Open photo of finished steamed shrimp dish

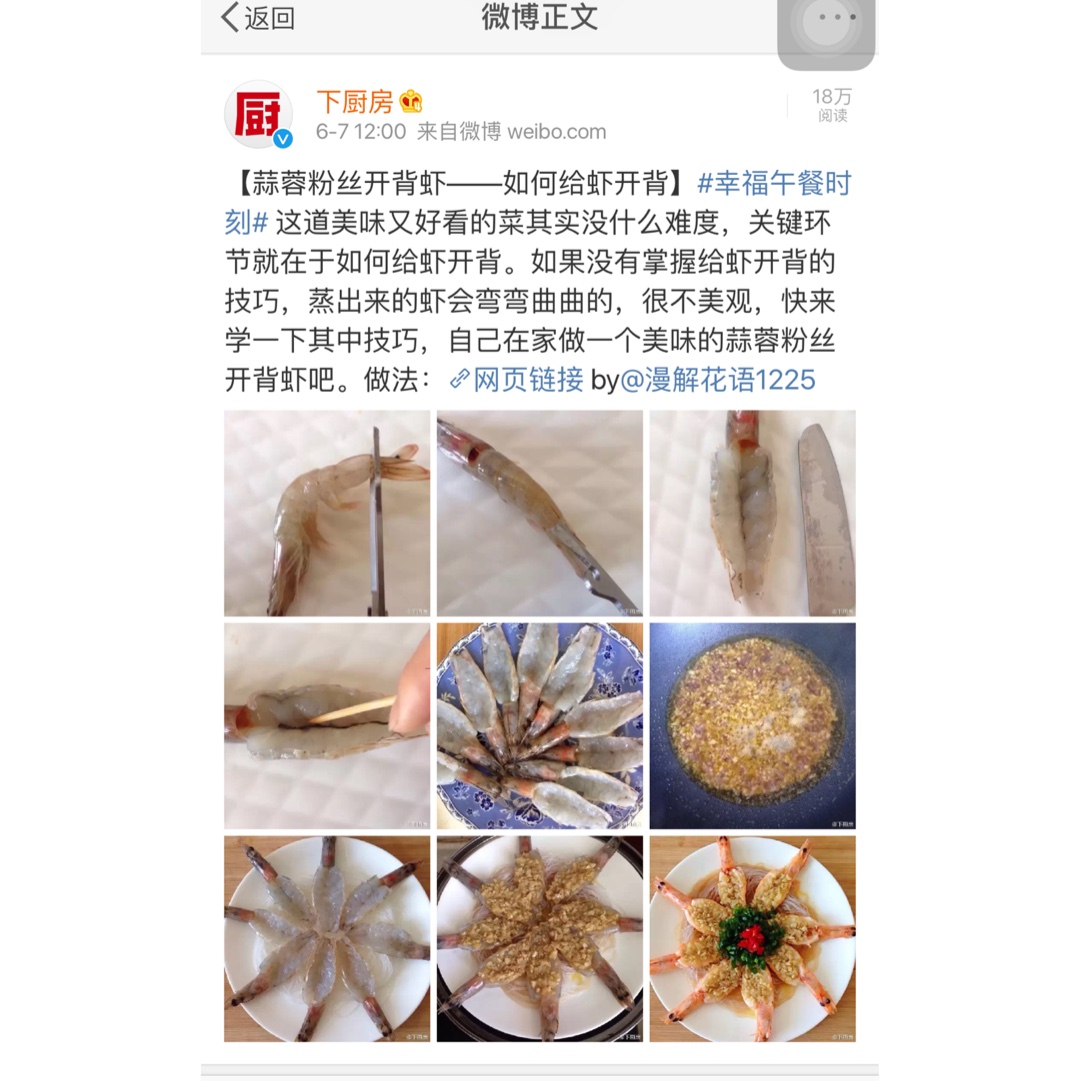tap(753, 939)
